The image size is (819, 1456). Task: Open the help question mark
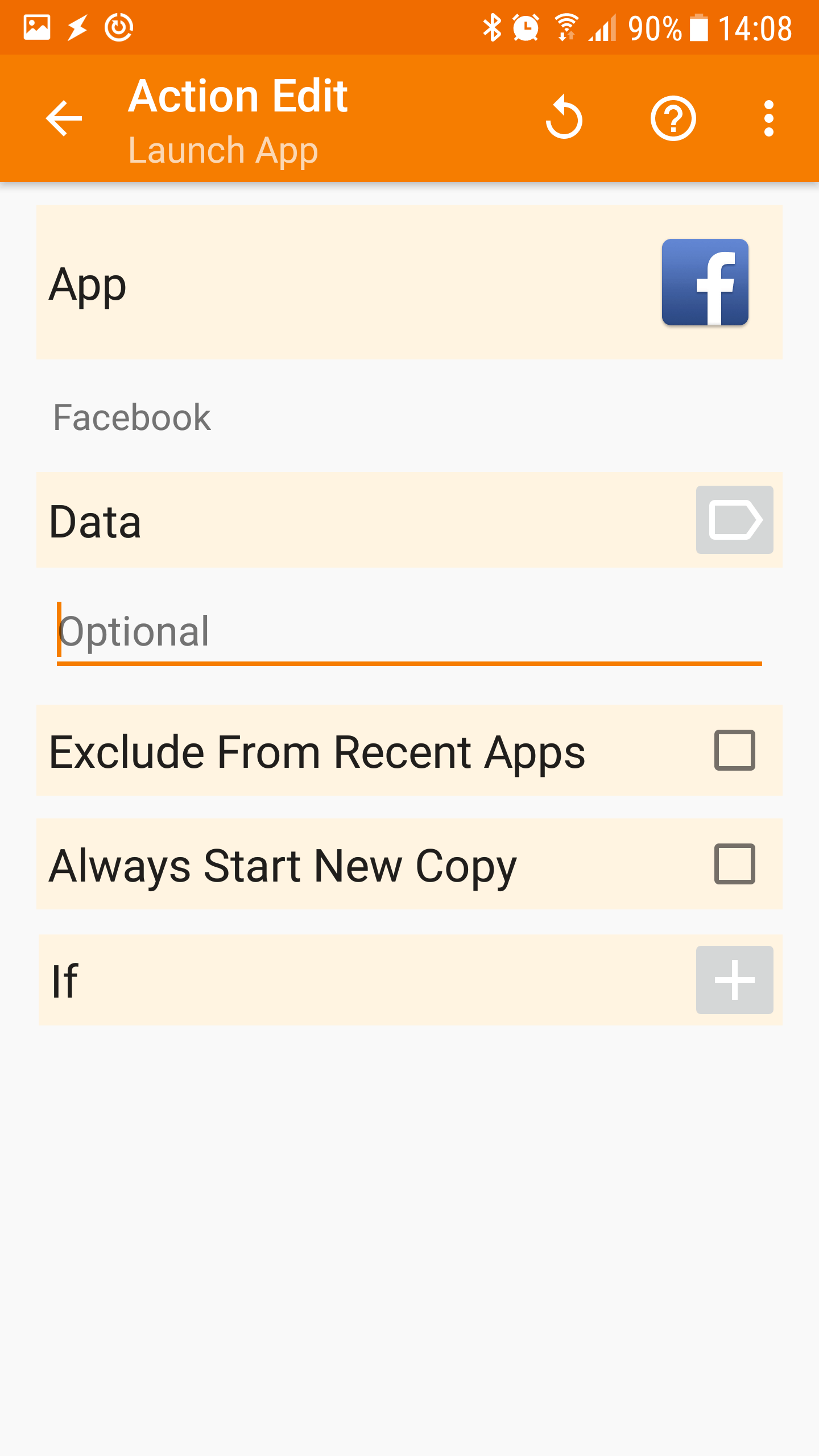click(673, 118)
